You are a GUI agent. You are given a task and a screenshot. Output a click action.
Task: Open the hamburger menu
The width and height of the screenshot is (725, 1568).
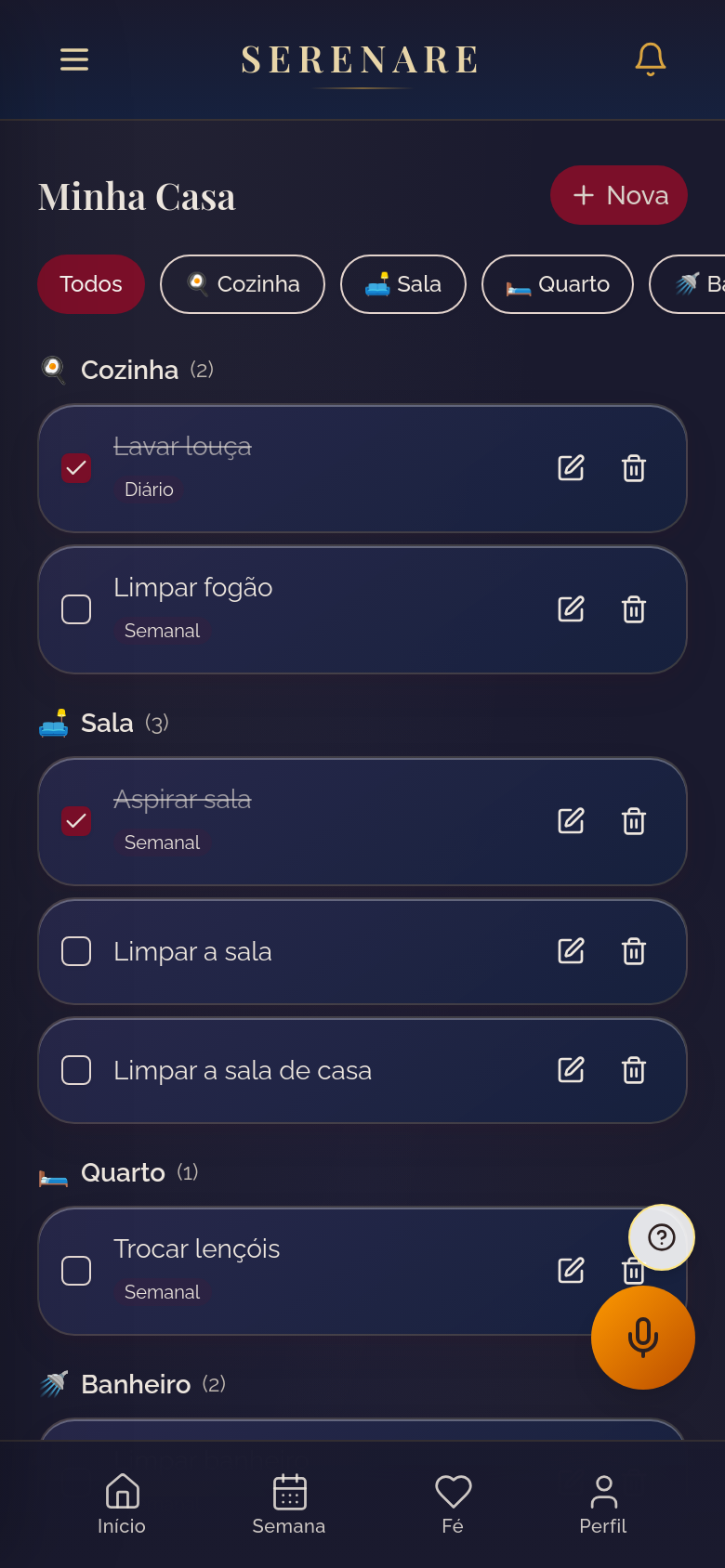pos(74,59)
